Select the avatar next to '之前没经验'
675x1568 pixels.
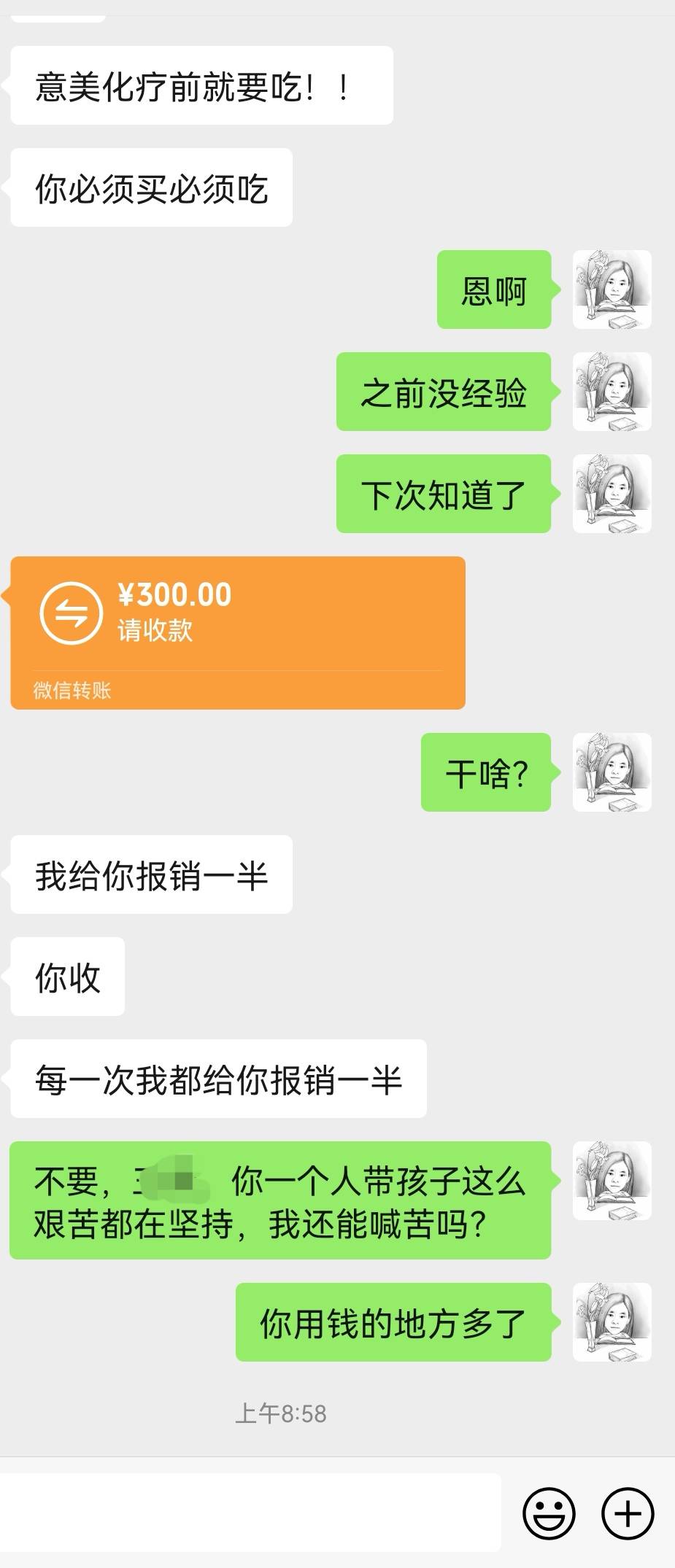(613, 390)
